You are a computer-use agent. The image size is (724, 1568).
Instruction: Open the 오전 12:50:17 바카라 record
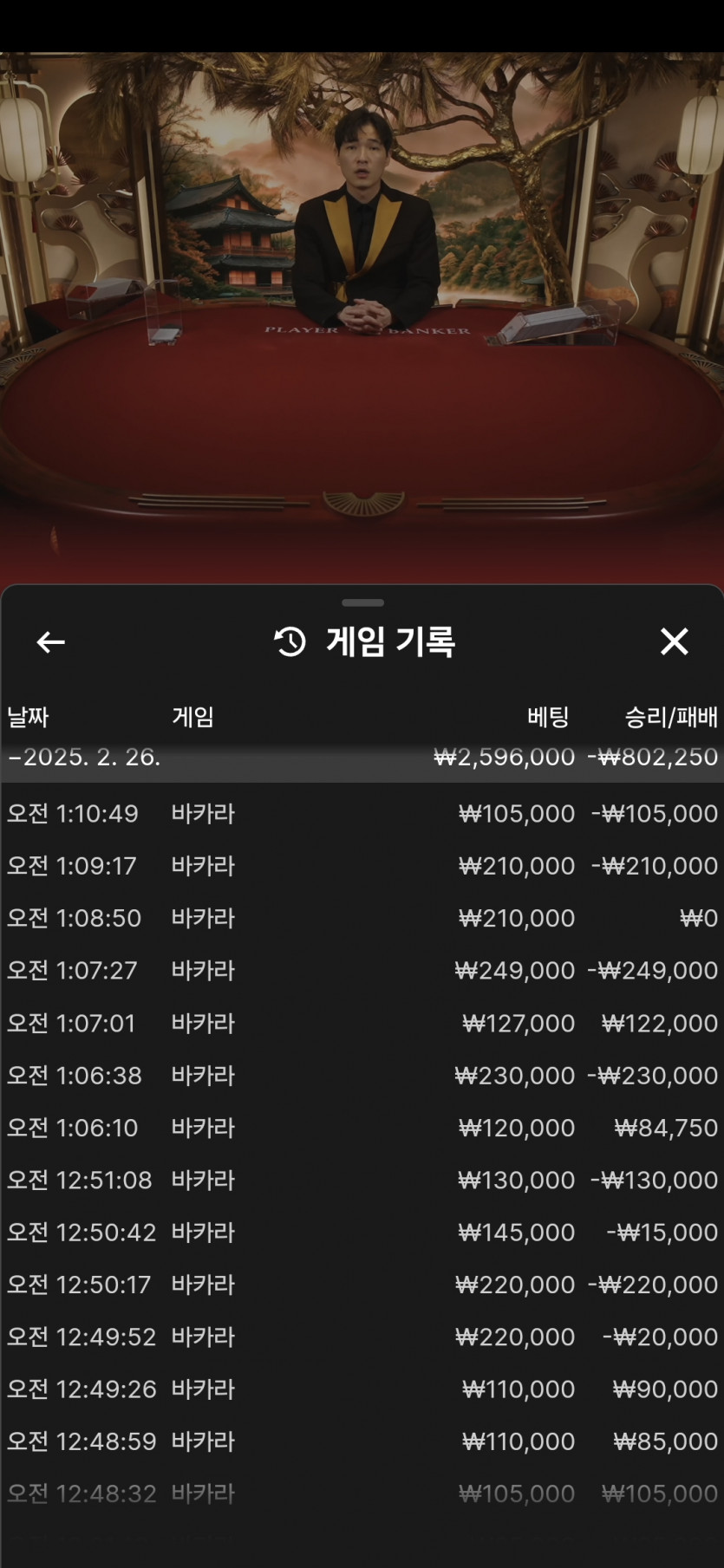tap(362, 1285)
